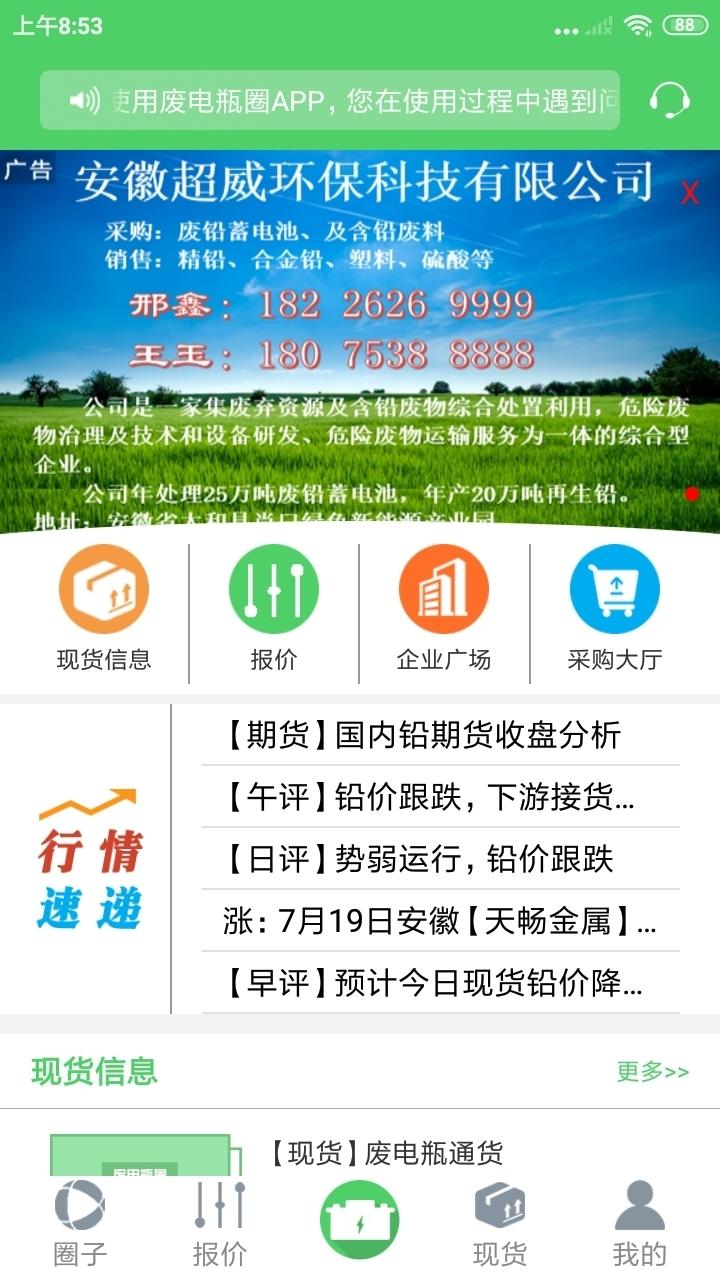Tap the center battery home button
This screenshot has height=1280, width=720.
(360, 1220)
